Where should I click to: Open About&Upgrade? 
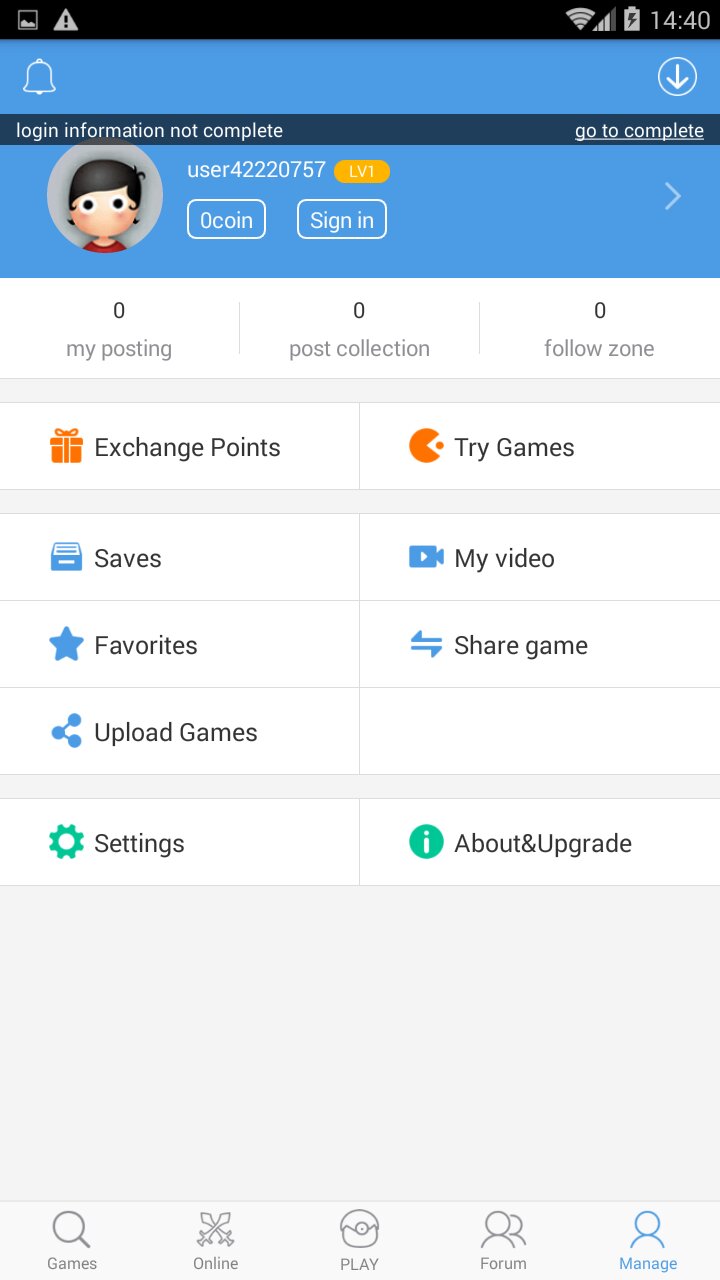coord(540,842)
